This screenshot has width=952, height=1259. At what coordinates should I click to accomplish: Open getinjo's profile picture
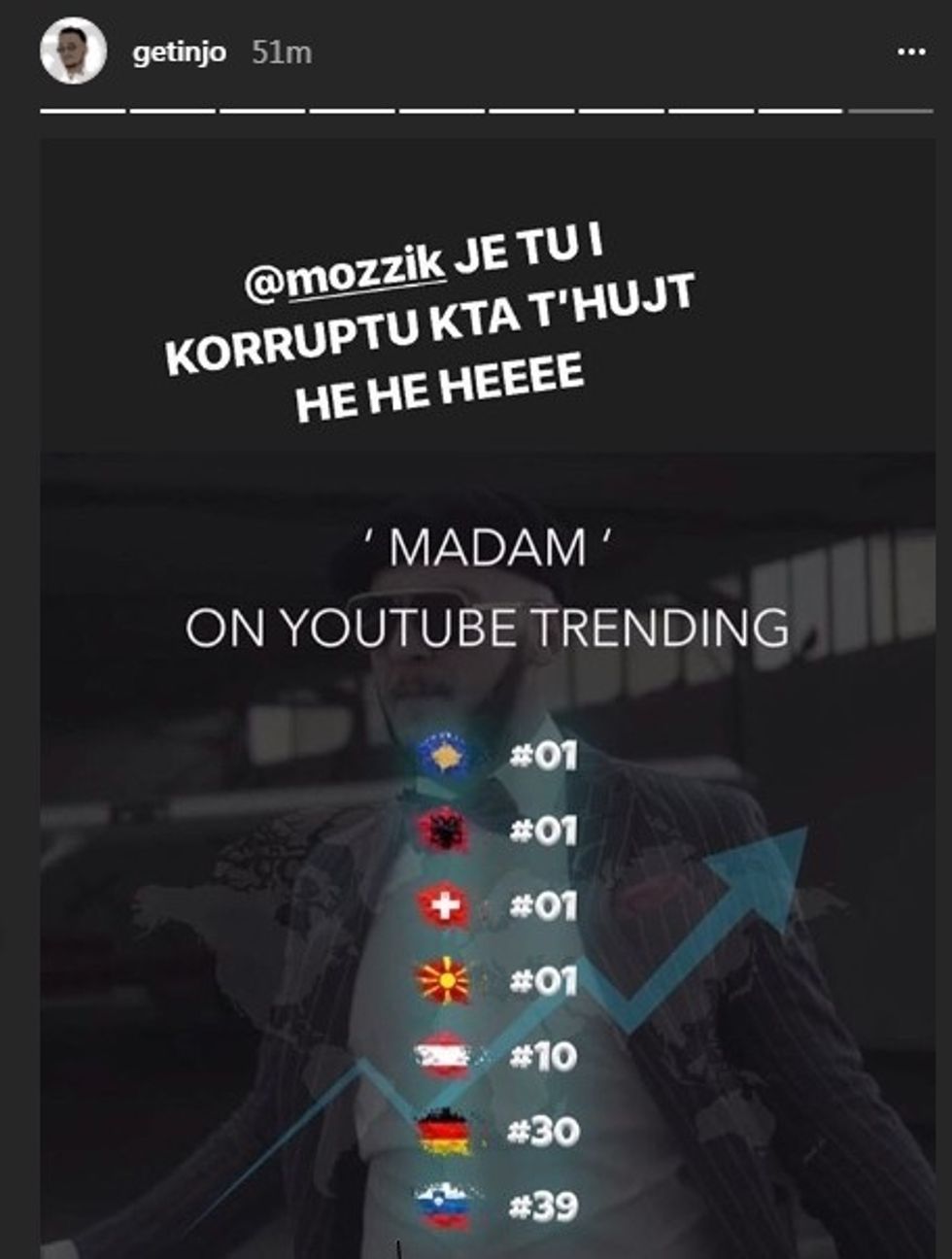[73, 51]
